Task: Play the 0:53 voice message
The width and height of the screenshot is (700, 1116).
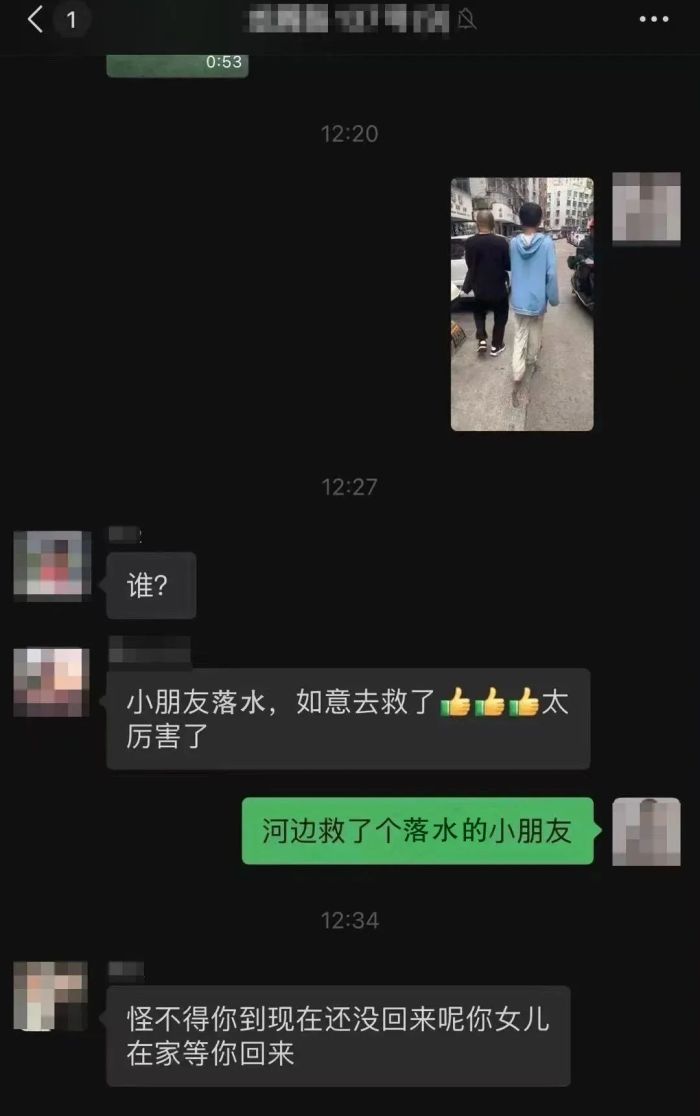Action: (177, 64)
